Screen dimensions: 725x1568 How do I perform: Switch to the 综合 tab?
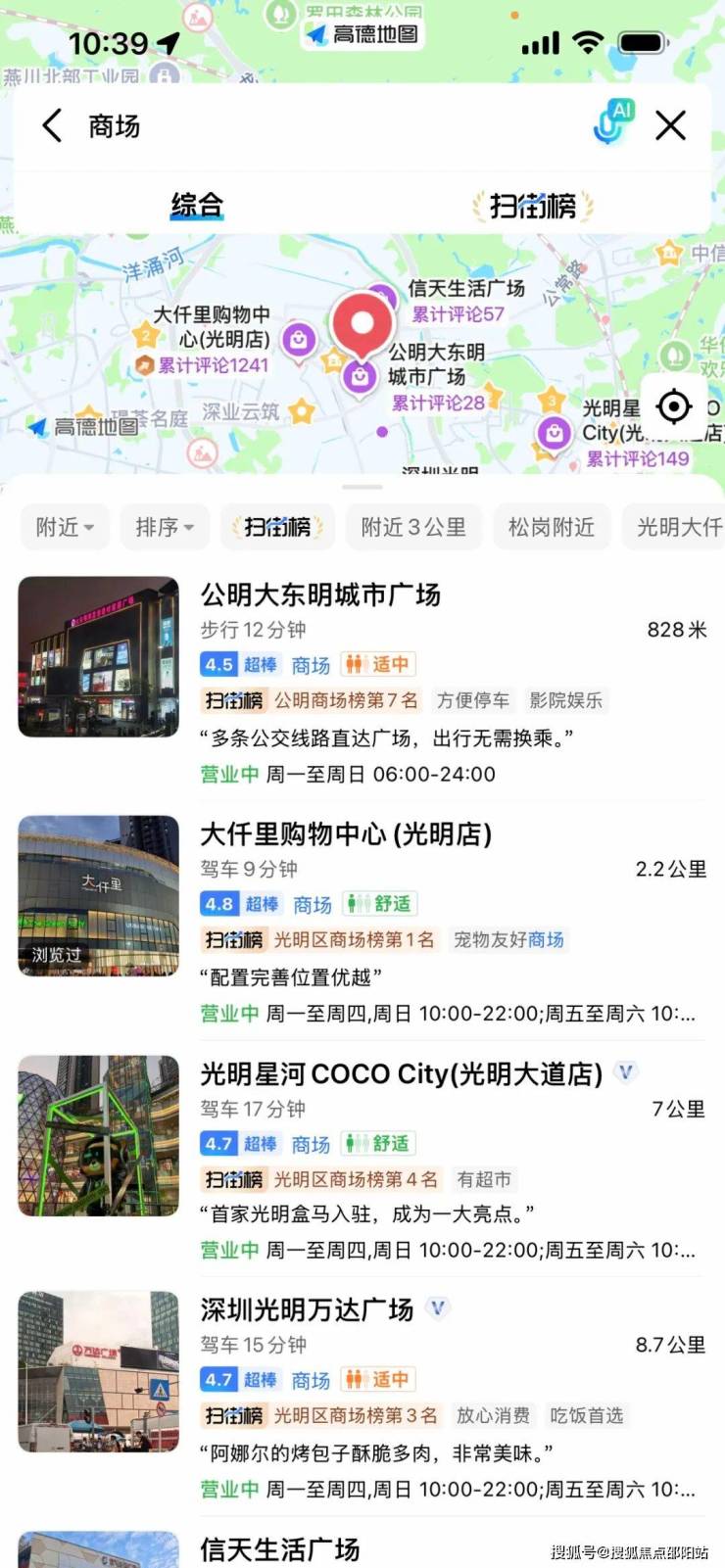click(197, 206)
